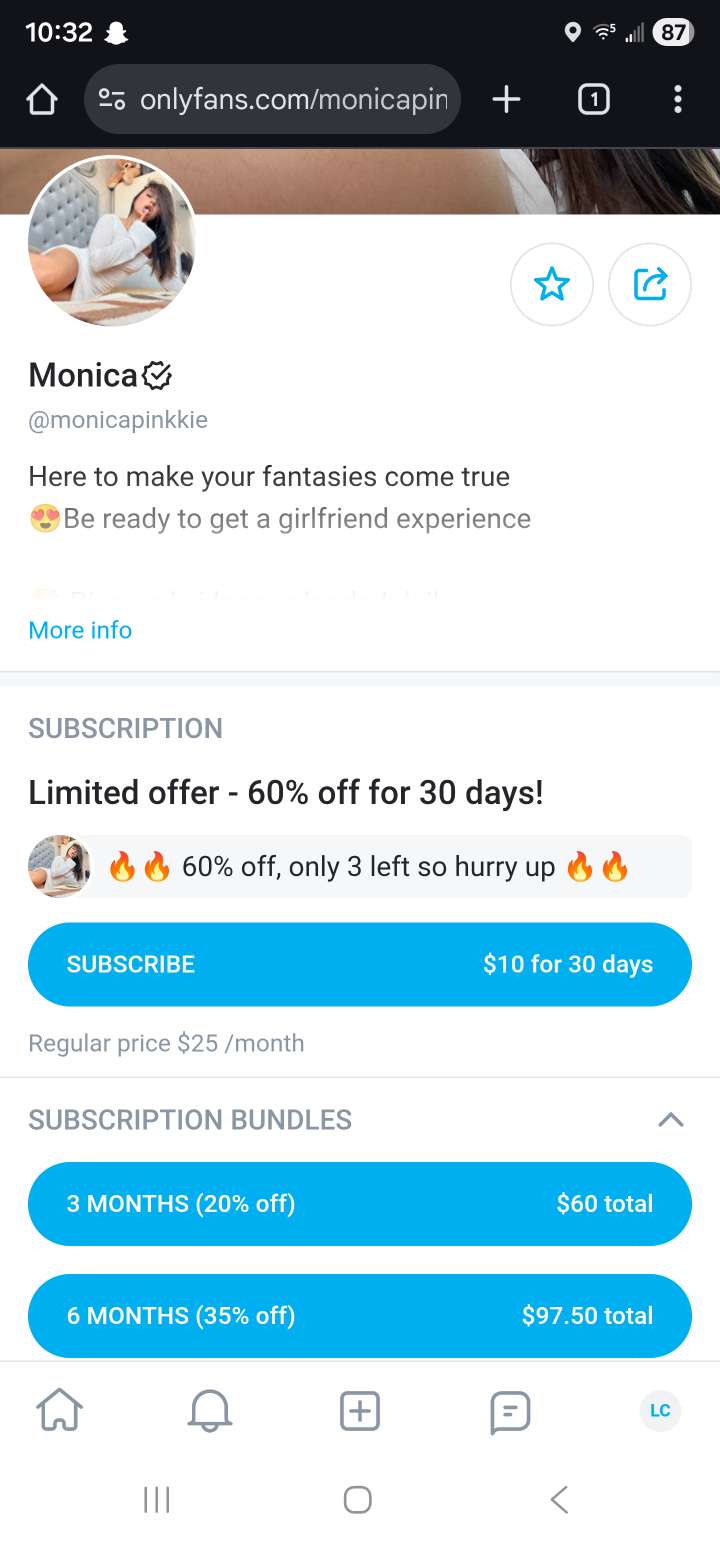Open the tab switcher

coord(593,99)
